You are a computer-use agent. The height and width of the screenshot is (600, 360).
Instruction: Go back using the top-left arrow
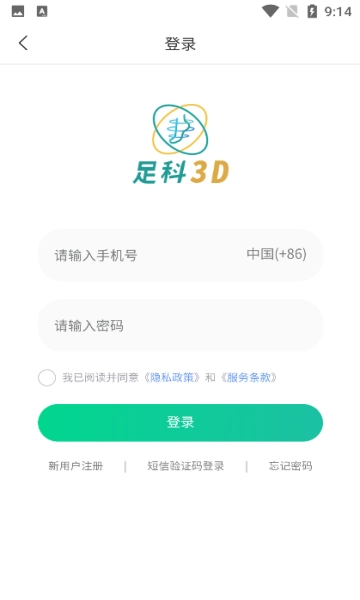pyautogui.click(x=23, y=43)
